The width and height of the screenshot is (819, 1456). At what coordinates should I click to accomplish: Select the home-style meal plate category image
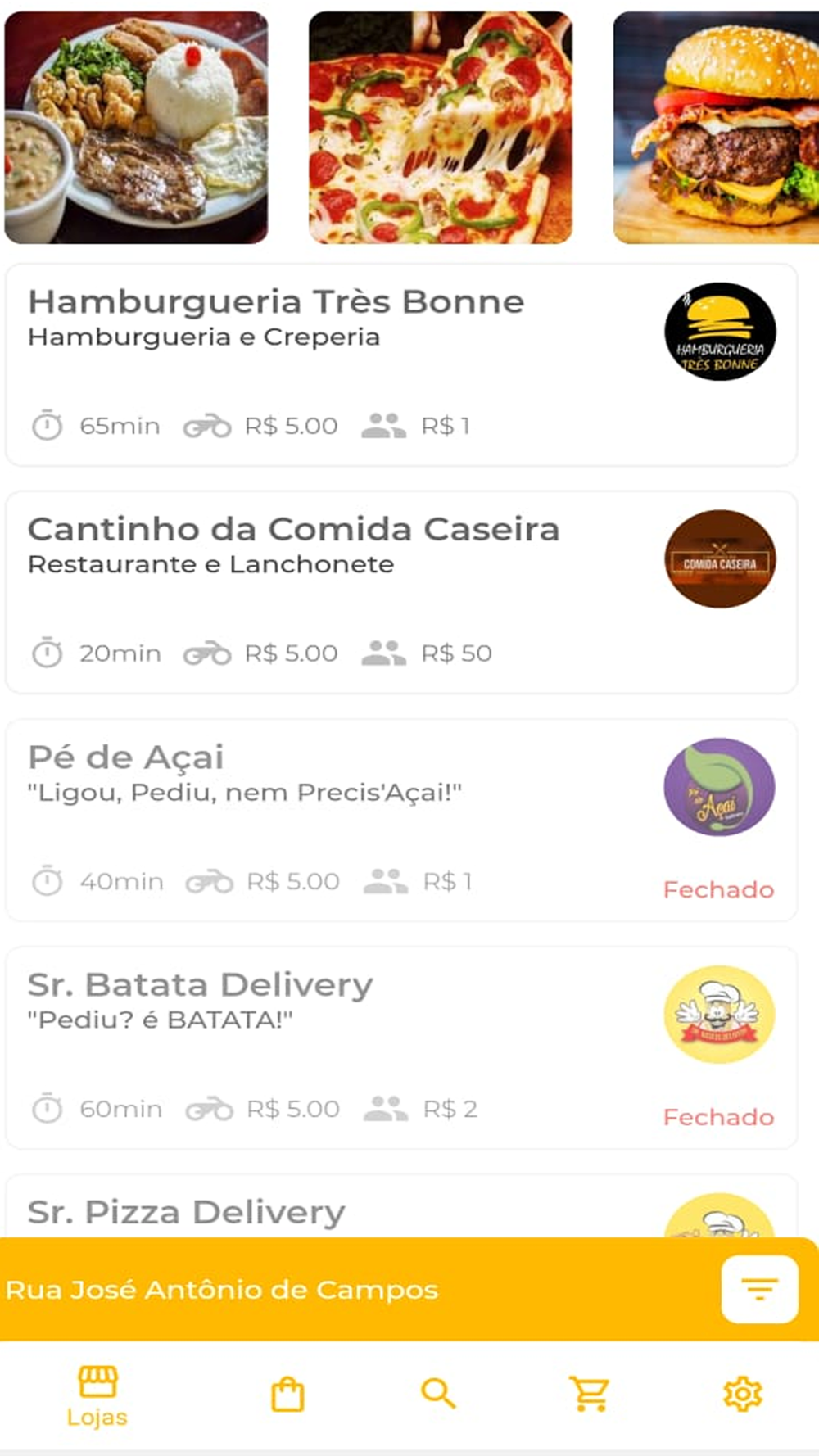click(x=136, y=128)
